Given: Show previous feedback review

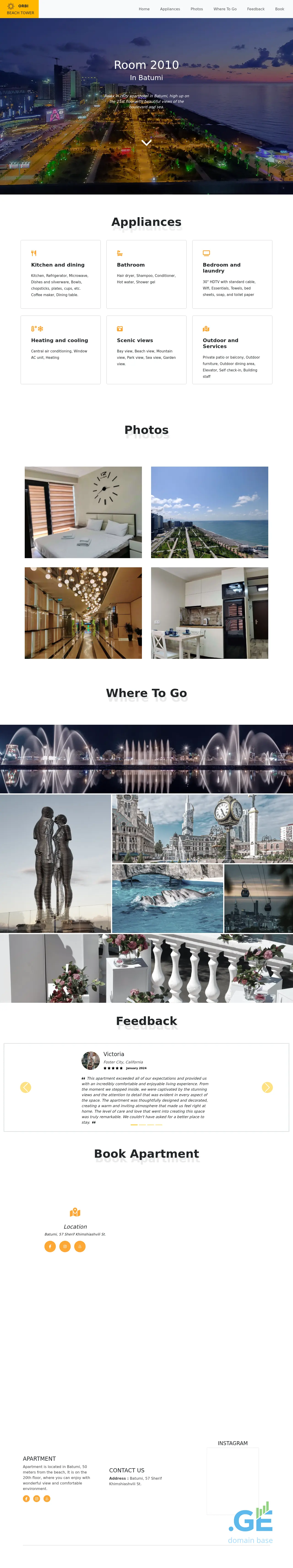Looking at the screenshot, I should pos(26,1087).
